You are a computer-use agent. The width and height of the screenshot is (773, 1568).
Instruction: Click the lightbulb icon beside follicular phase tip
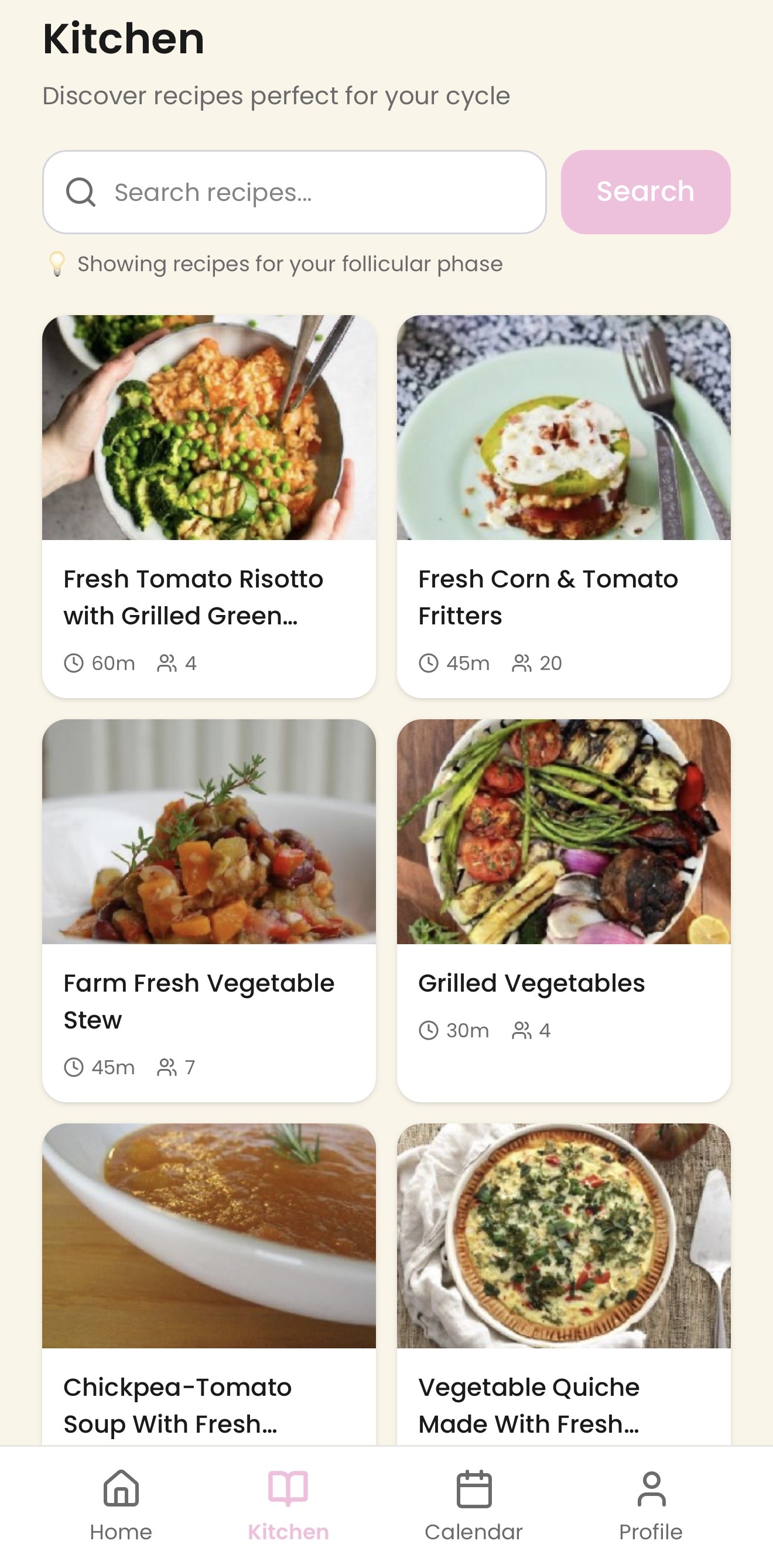point(57,263)
